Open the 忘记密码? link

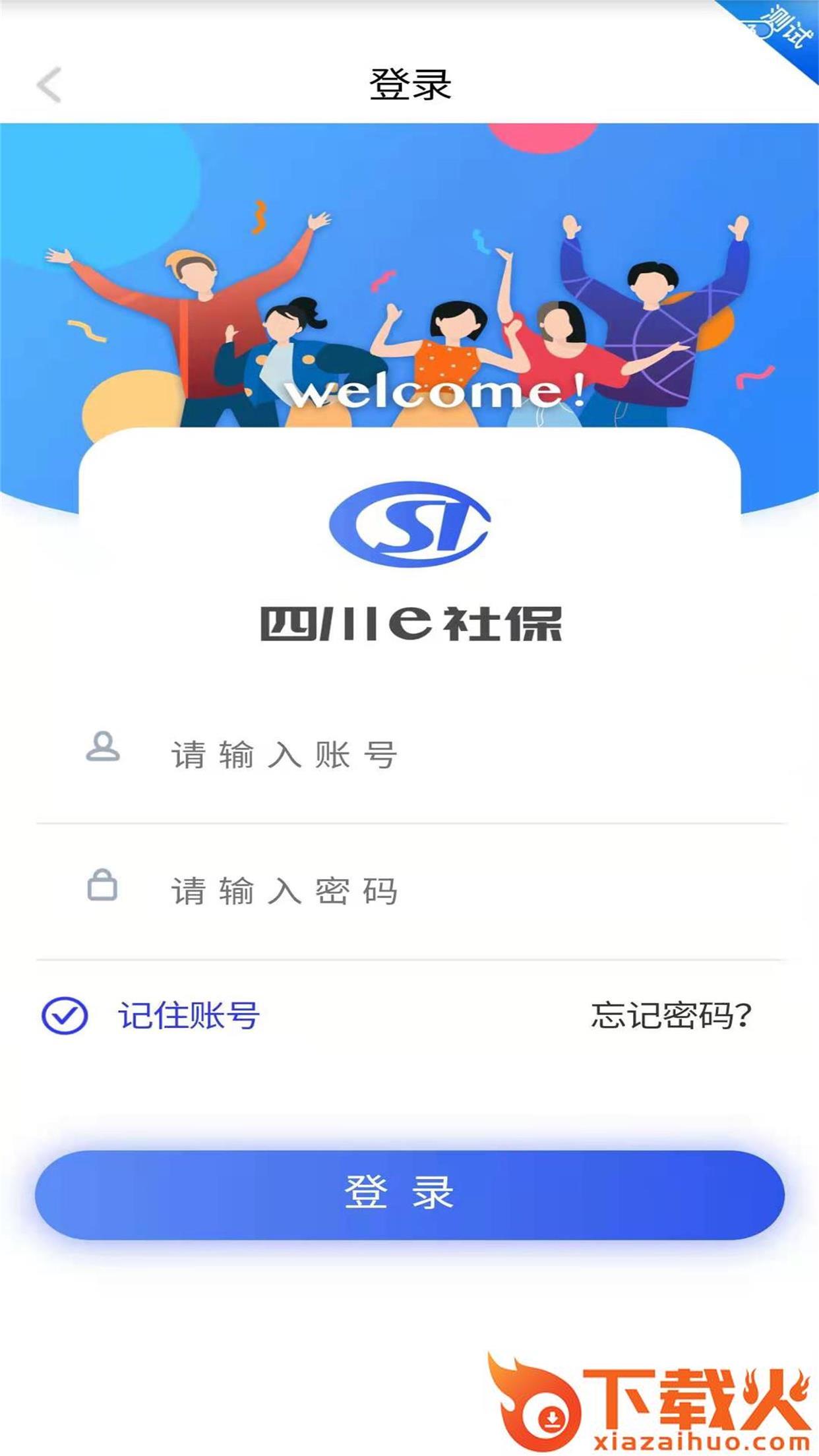(x=671, y=1015)
